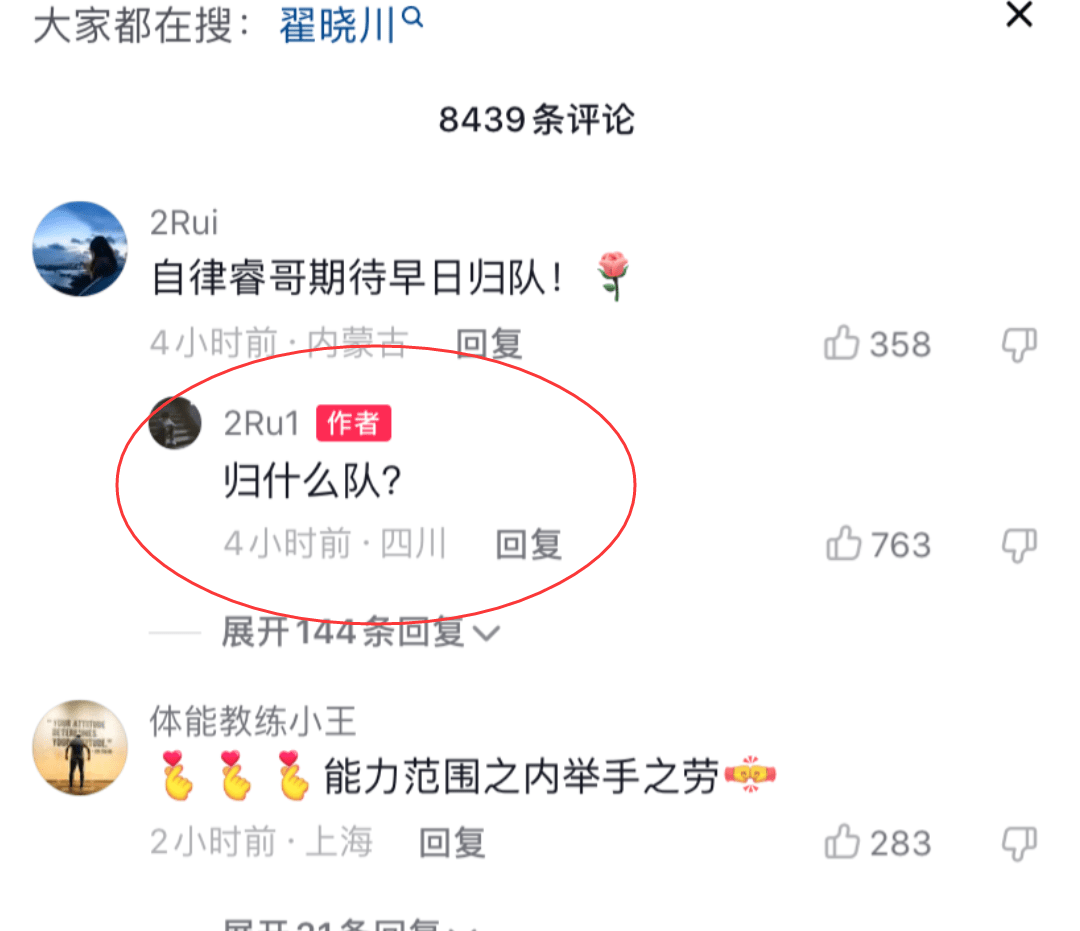Expand the 144 replies

pos(360,633)
